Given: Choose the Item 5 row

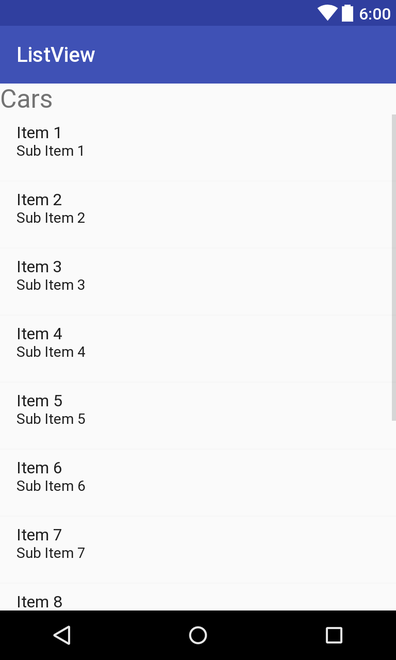Looking at the screenshot, I should 198,415.
